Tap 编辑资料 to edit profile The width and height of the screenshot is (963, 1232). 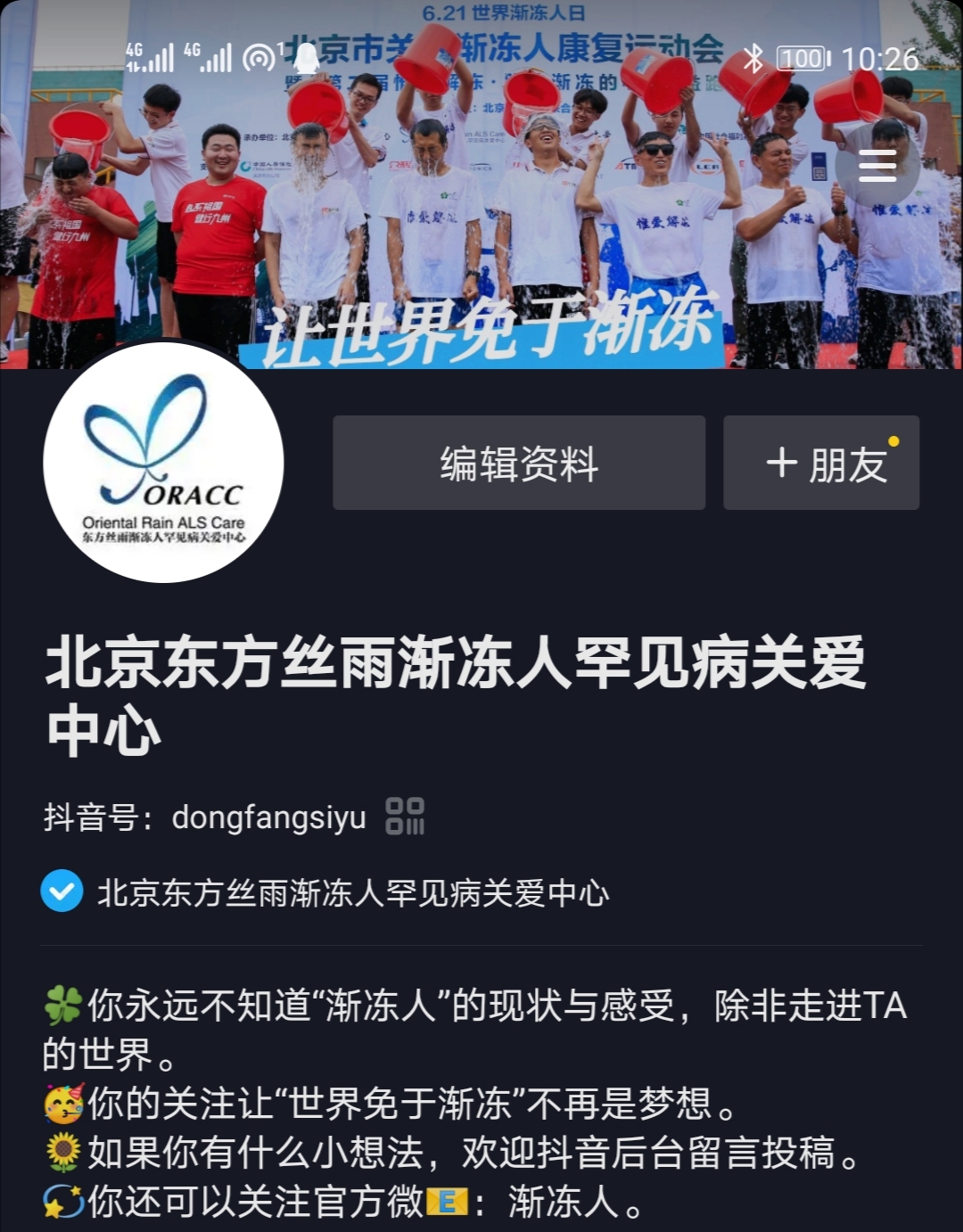(x=519, y=463)
